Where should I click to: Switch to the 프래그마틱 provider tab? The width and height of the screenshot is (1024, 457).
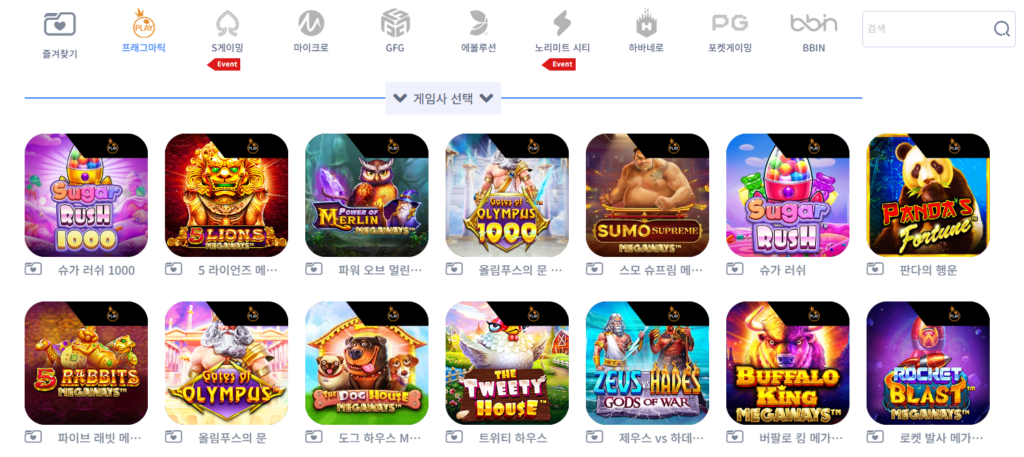144,33
